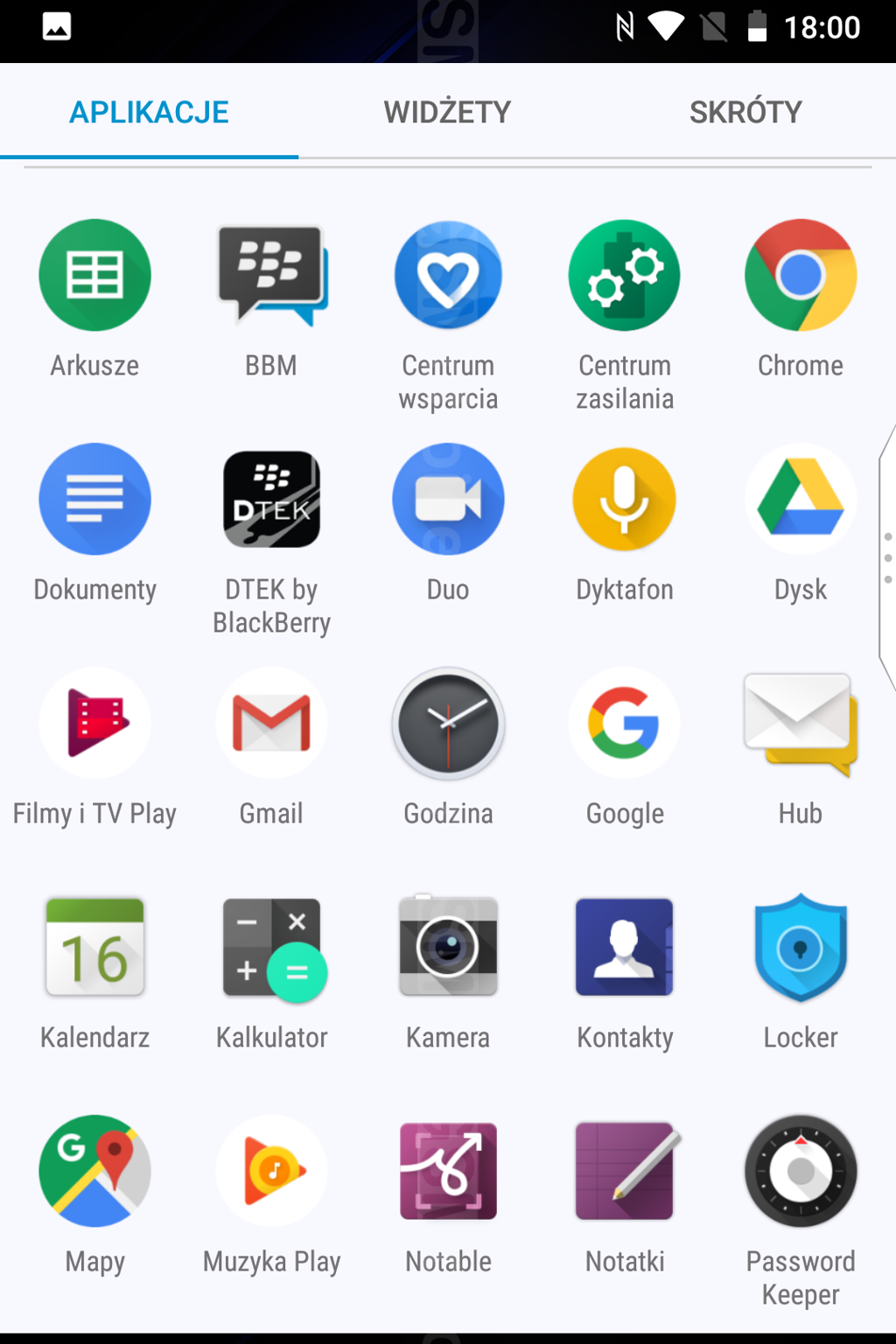Launch Password Keeper
The image size is (896, 1344).
point(801,1172)
